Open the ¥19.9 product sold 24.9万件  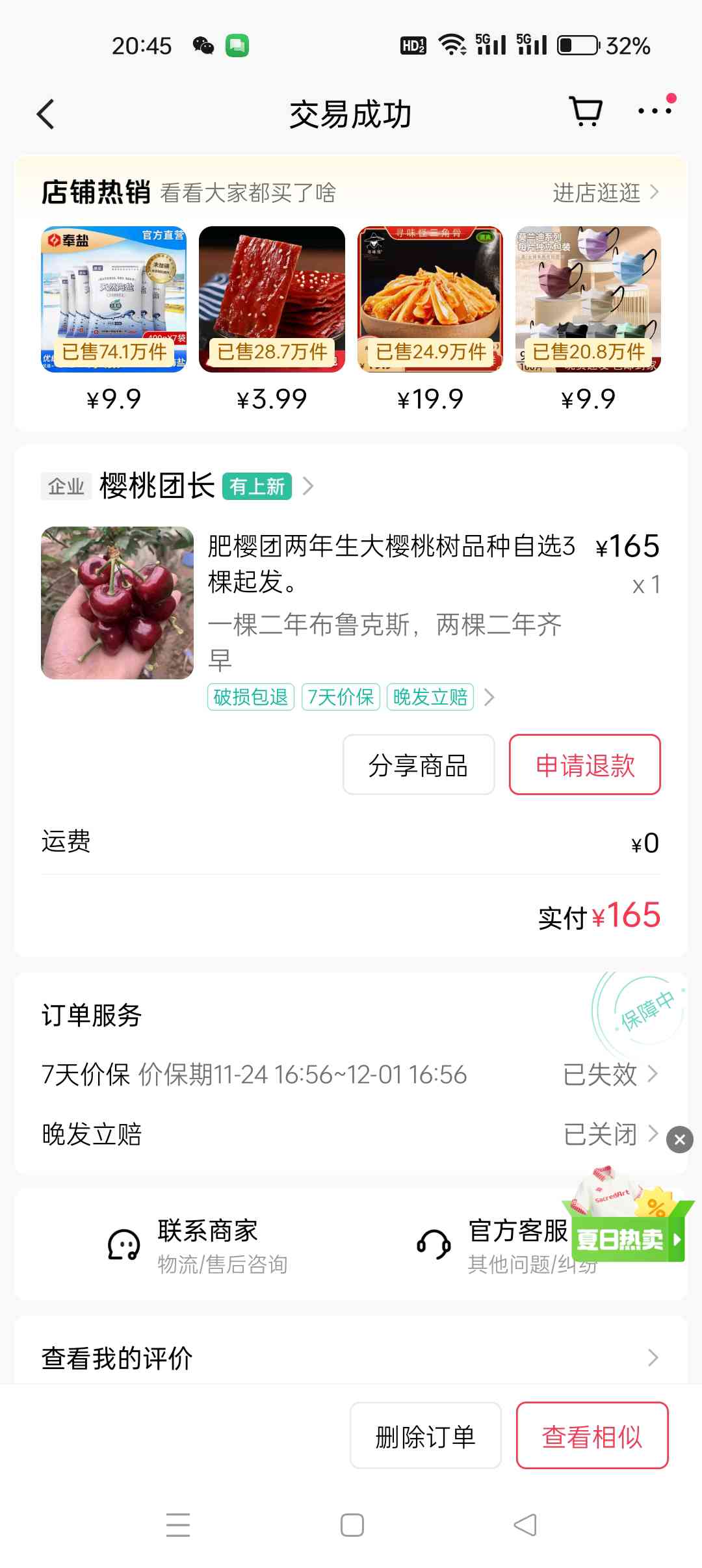pyautogui.click(x=430, y=300)
